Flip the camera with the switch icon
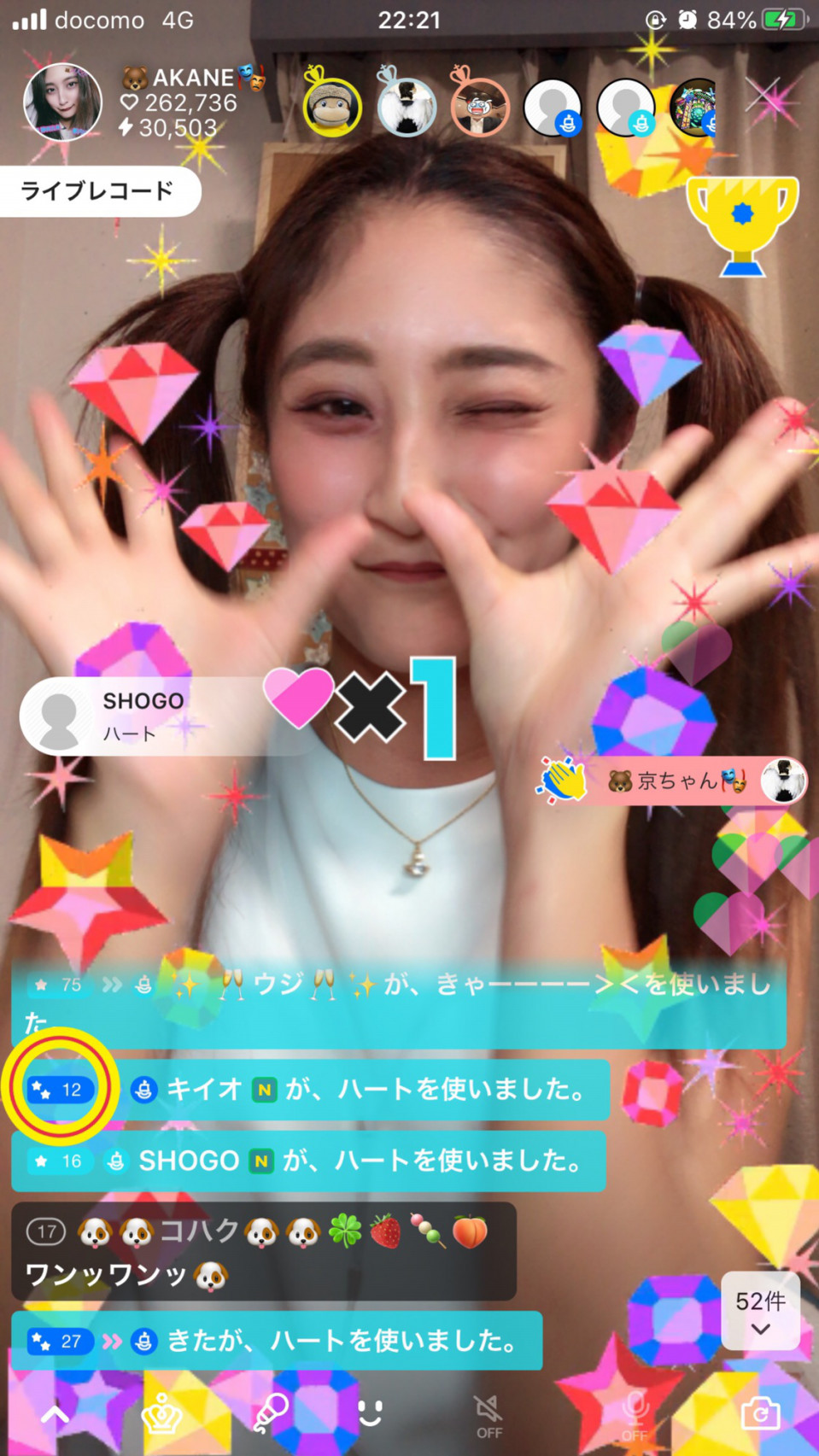819x1456 pixels. (x=760, y=1414)
